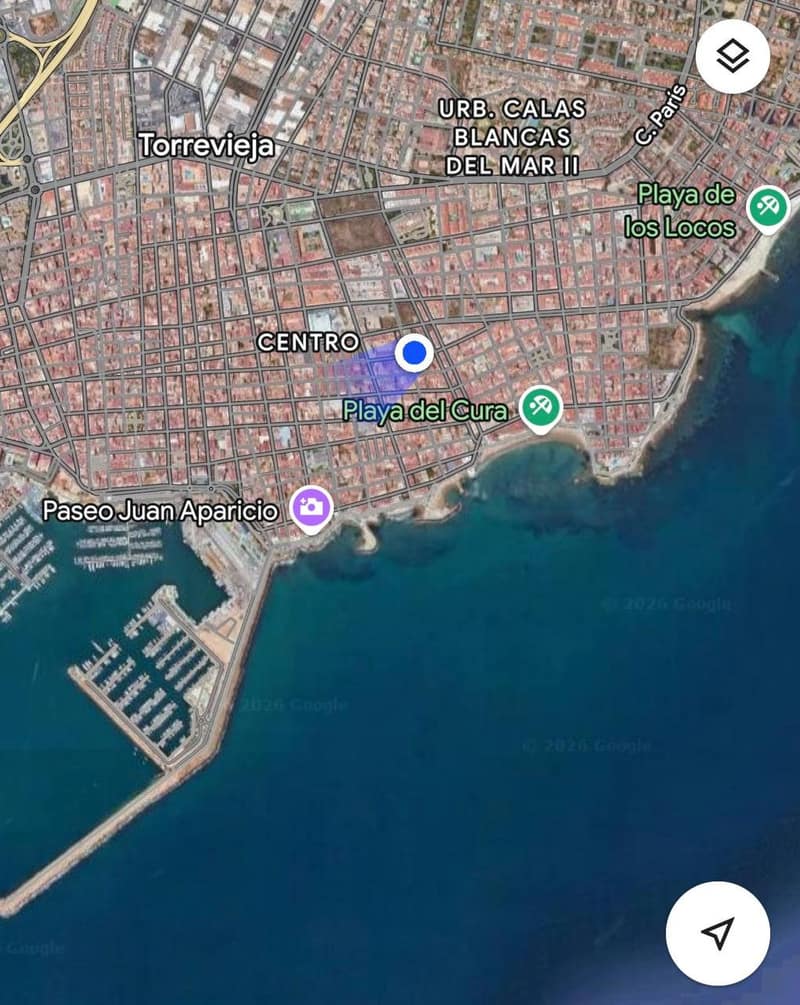
Task: Select the Playa del Cura beach pin
Action: 541,408
